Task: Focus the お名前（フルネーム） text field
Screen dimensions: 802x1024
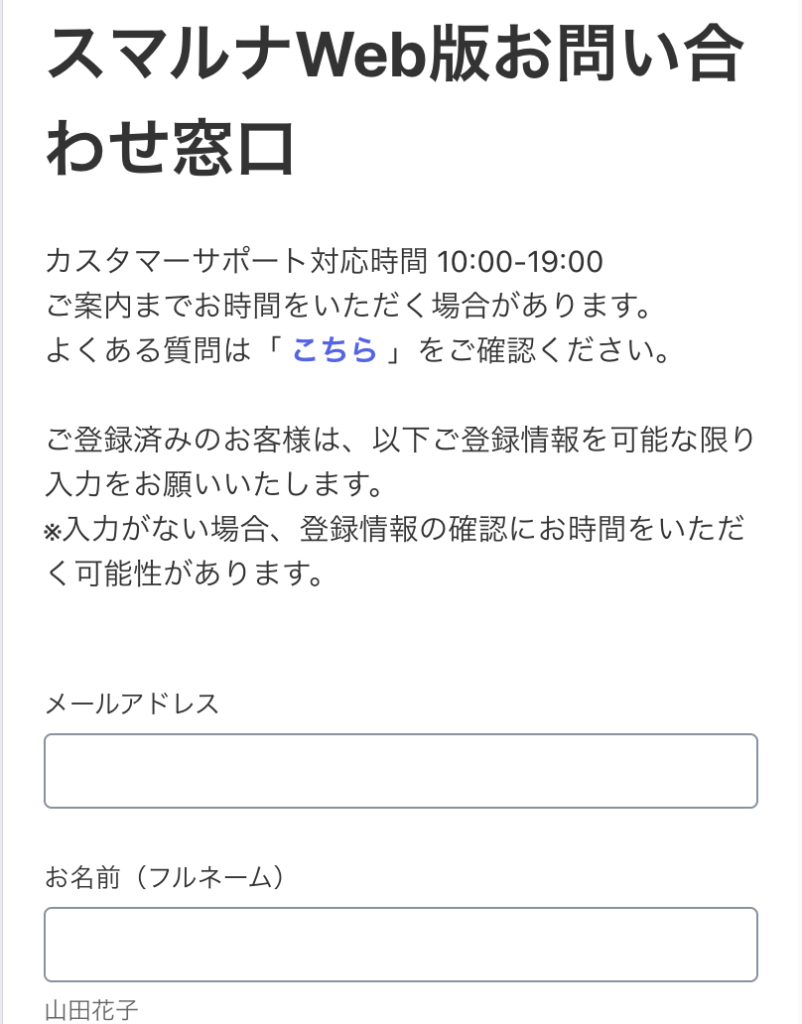Action: coord(400,944)
